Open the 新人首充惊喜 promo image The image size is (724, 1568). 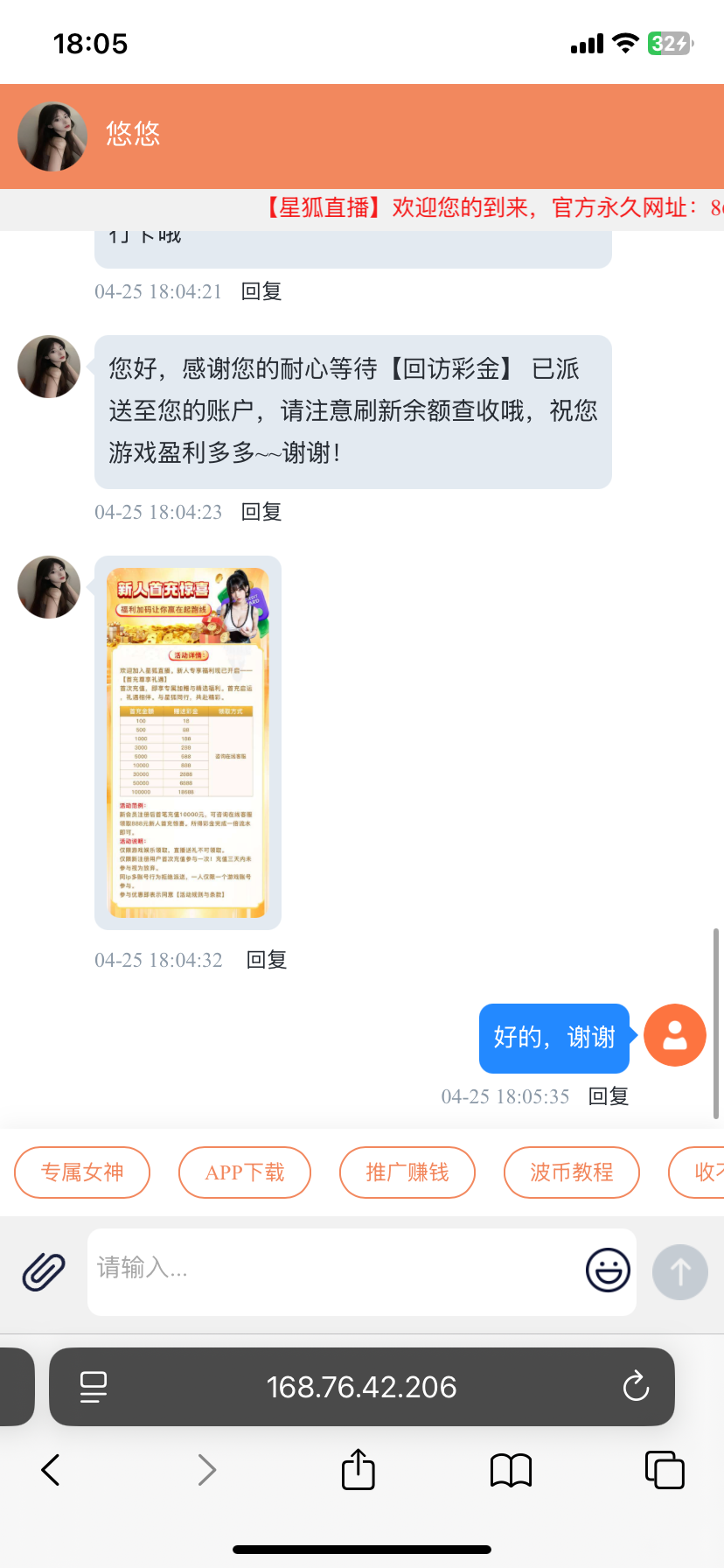[187, 742]
